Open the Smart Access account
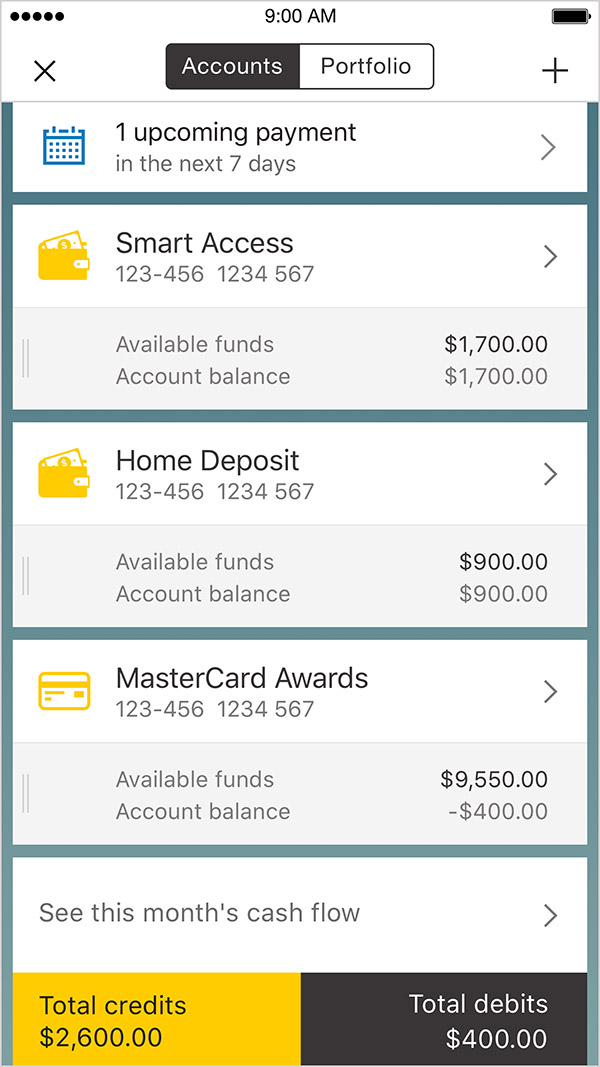The height and width of the screenshot is (1067, 600). pos(300,257)
